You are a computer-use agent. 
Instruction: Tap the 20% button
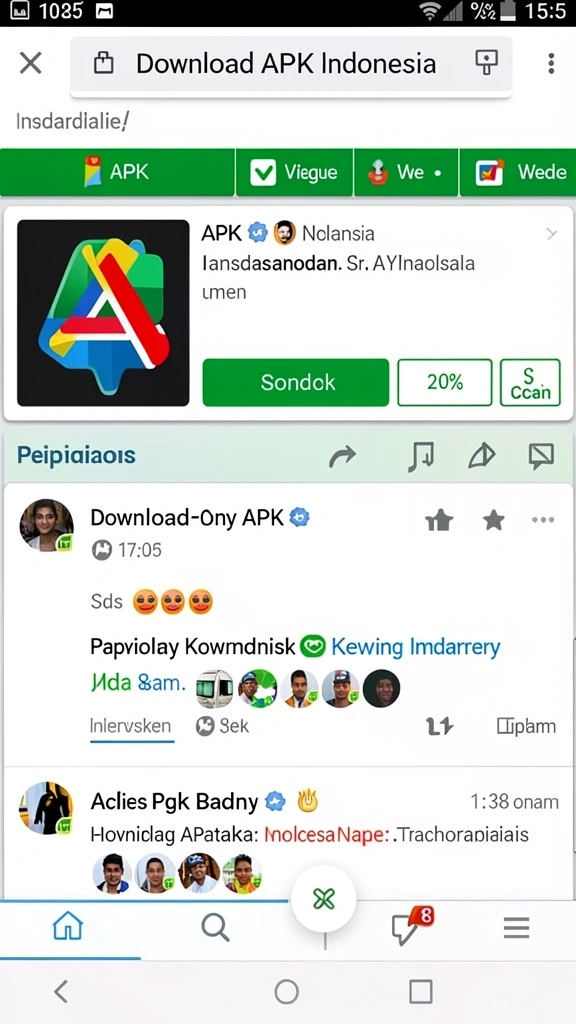tap(445, 382)
